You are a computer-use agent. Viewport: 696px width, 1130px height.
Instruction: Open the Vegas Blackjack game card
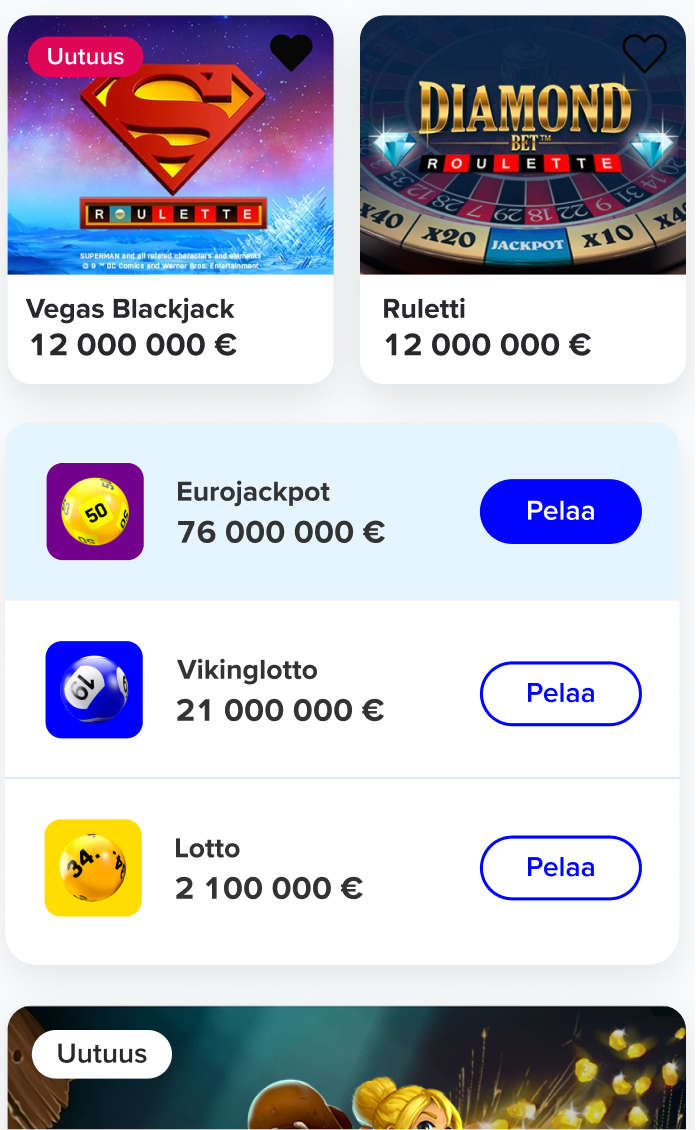(x=170, y=200)
